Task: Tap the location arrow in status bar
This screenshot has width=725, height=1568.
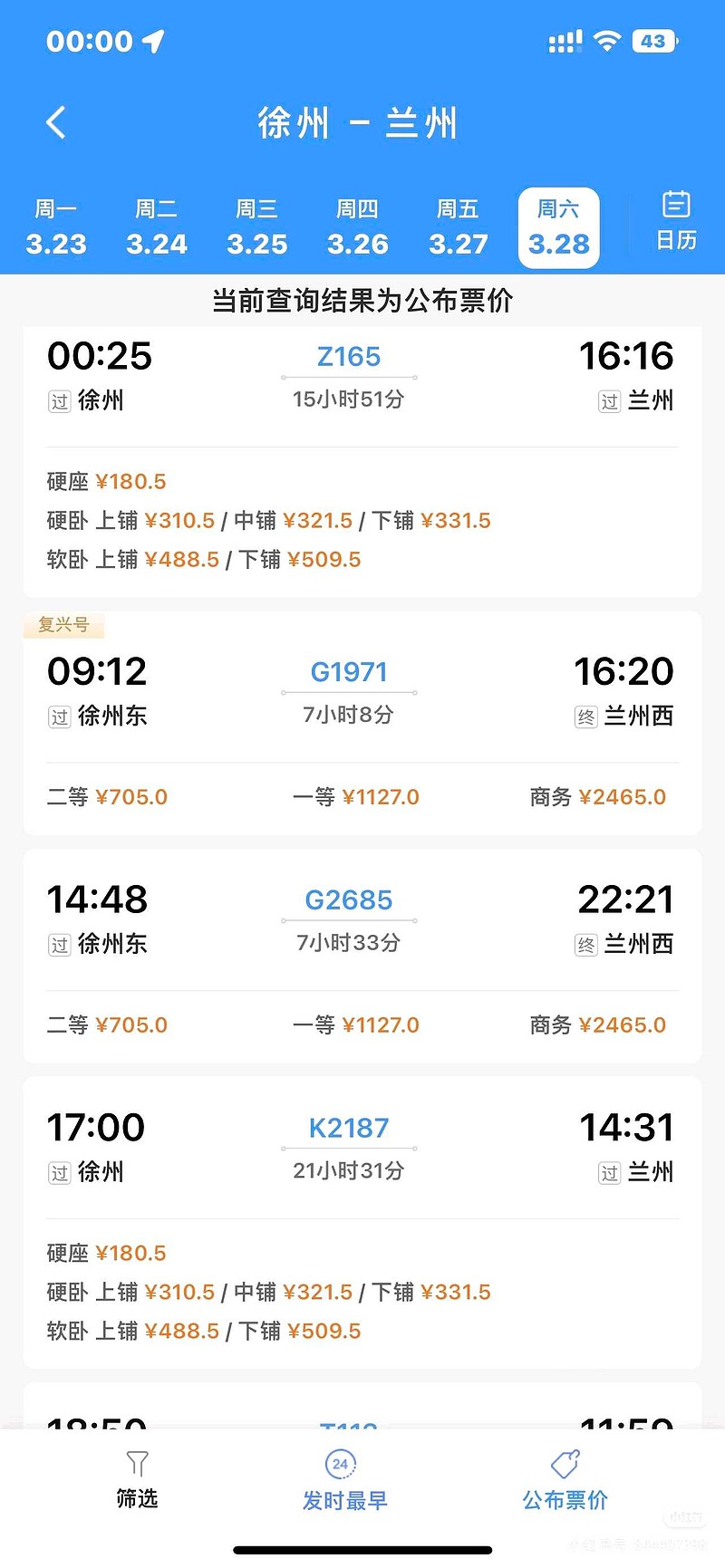Action: (154, 40)
